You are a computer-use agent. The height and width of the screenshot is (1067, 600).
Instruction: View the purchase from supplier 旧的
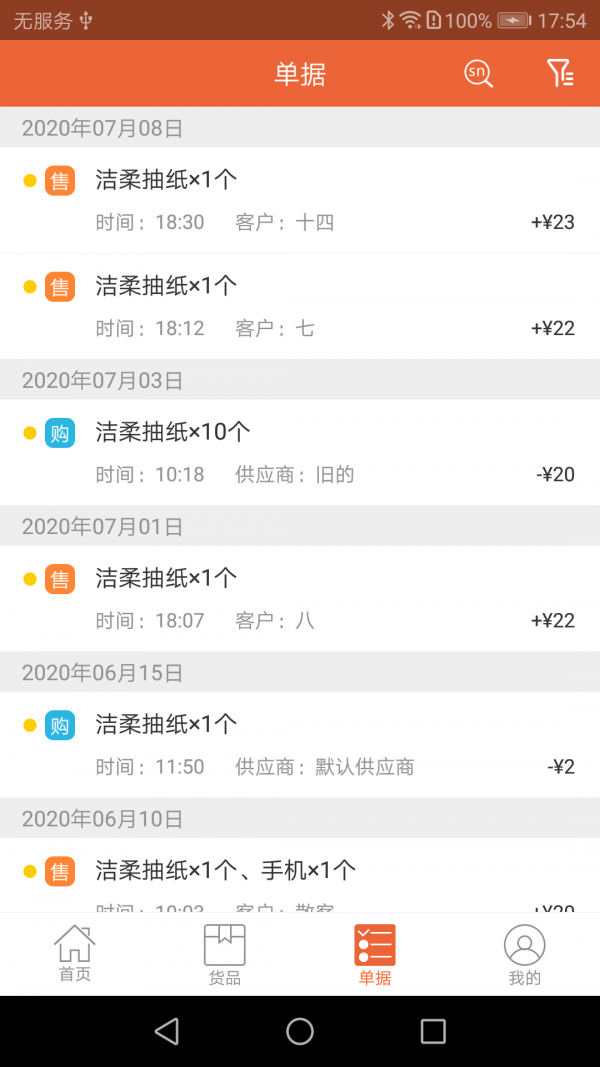[x=300, y=452]
